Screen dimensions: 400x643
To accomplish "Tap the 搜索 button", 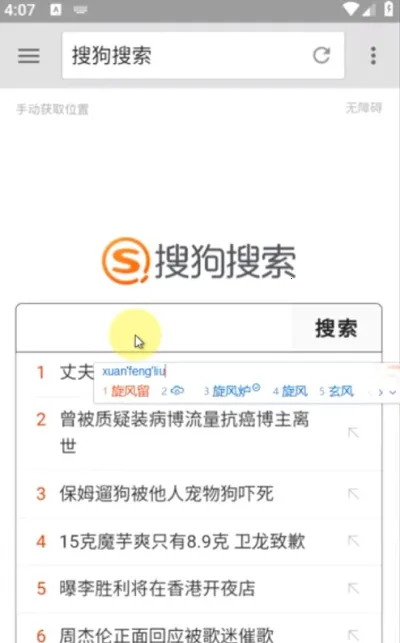I will tap(336, 328).
